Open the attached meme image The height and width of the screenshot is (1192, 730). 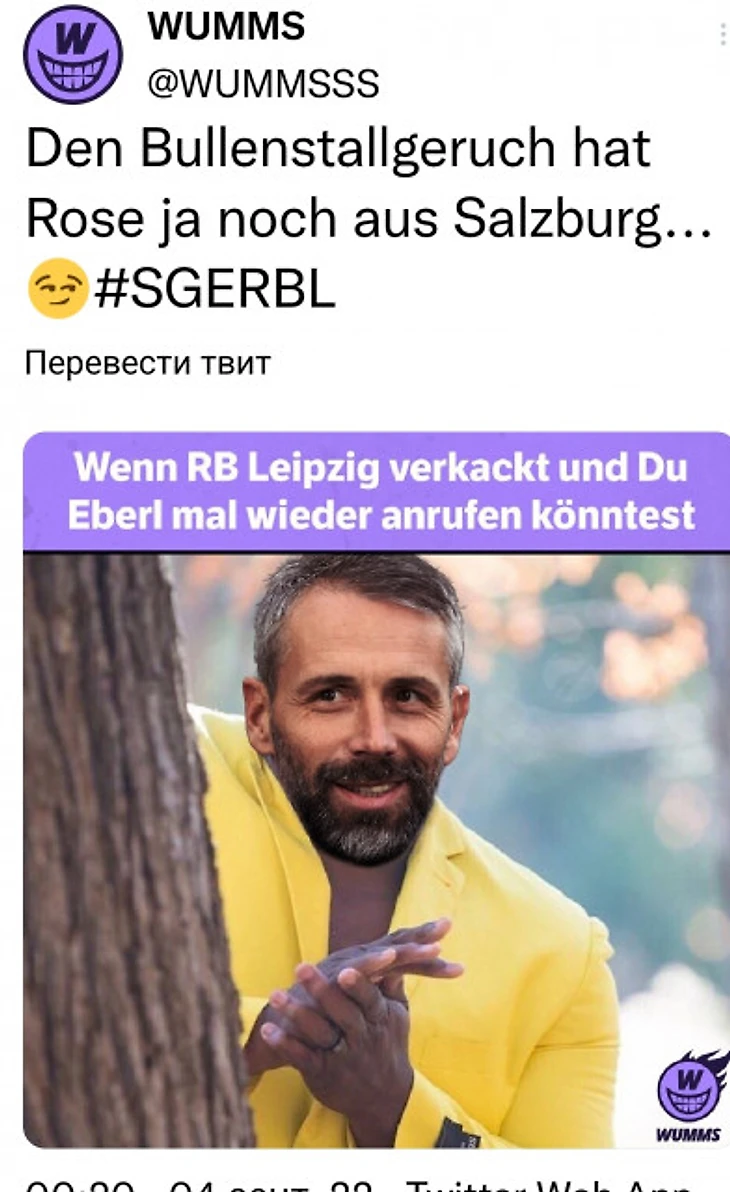click(x=376, y=790)
